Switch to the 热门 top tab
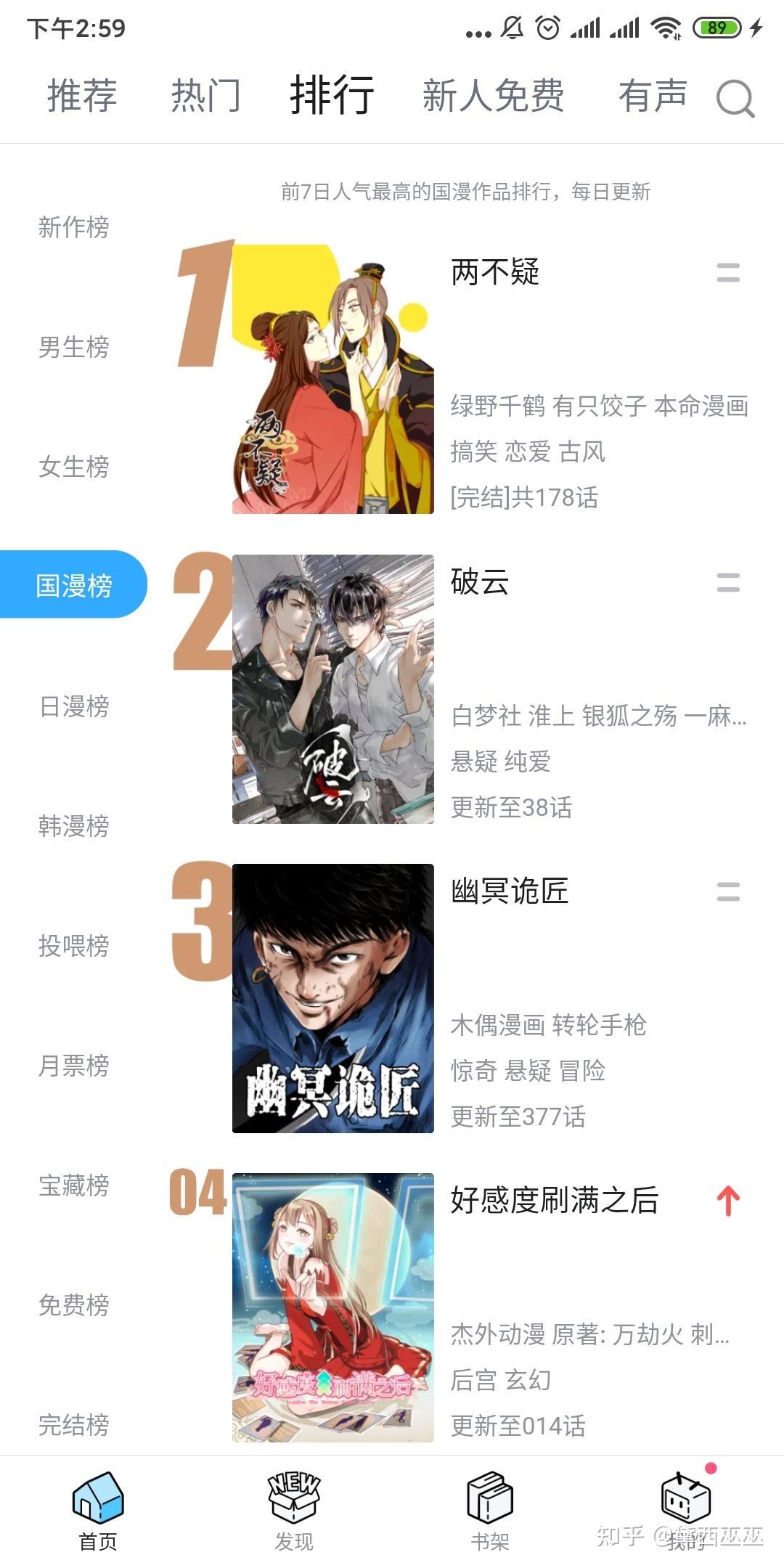The height and width of the screenshot is (1568, 784). (205, 96)
